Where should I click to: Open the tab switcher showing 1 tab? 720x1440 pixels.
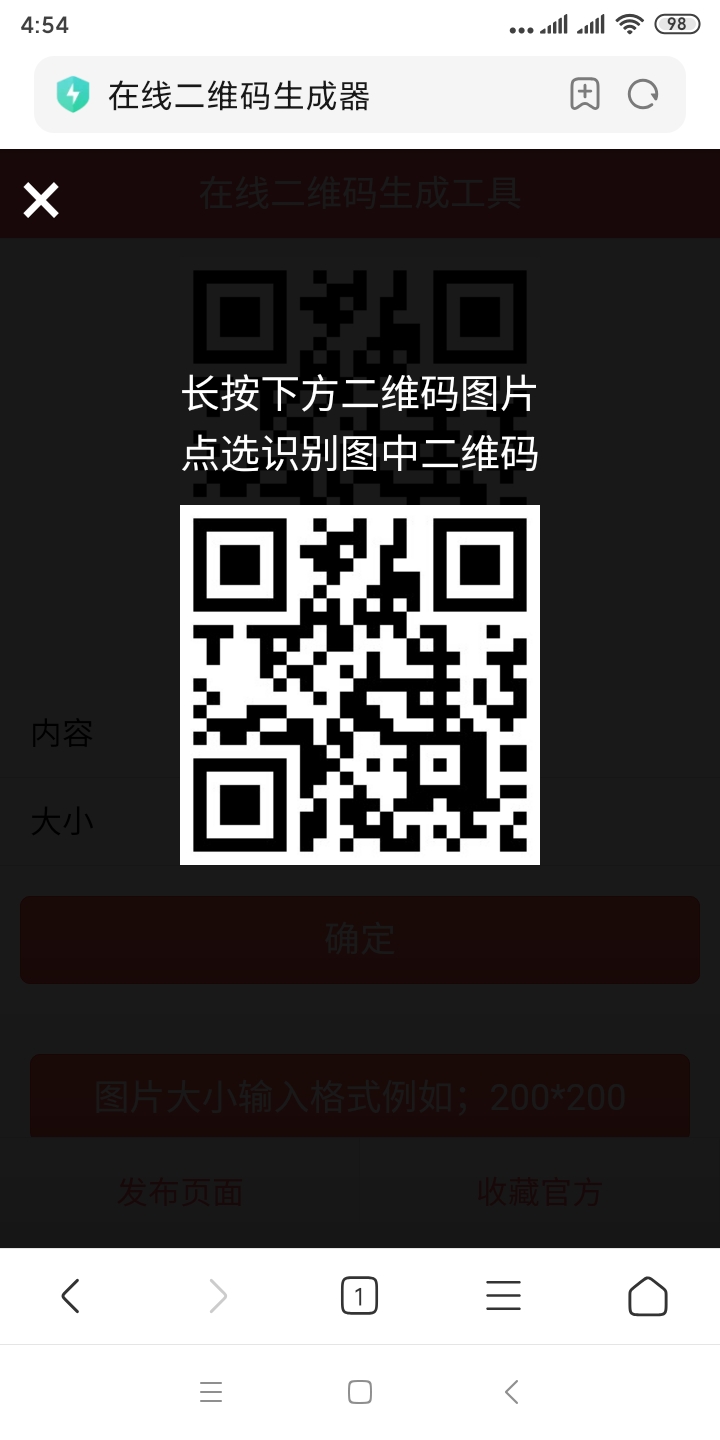pyautogui.click(x=359, y=1296)
